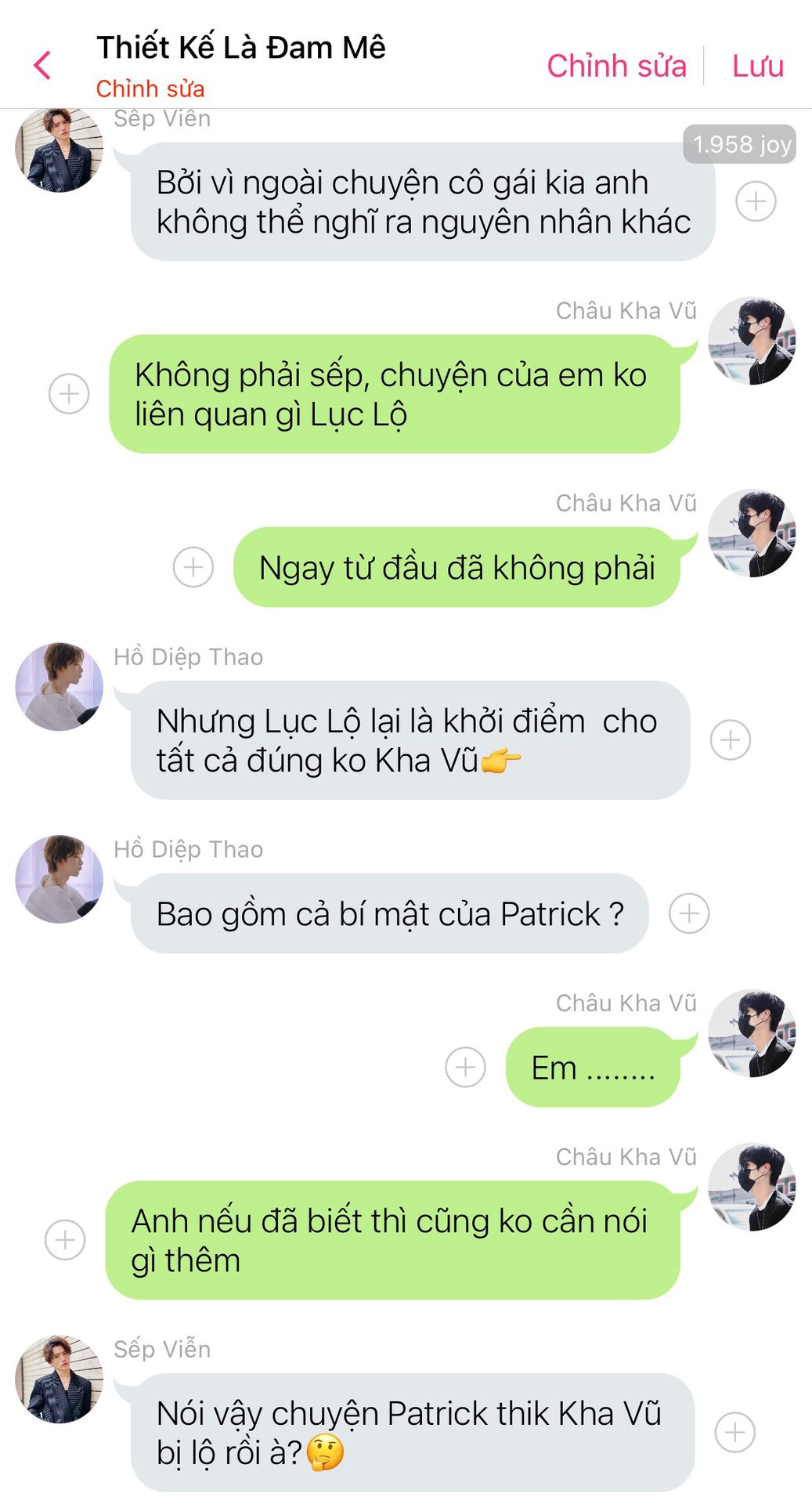This screenshot has width=812, height=1504.
Task: Tap plus beside 'Bao gồm cả bí mật của Patrick'
Action: coord(689,913)
